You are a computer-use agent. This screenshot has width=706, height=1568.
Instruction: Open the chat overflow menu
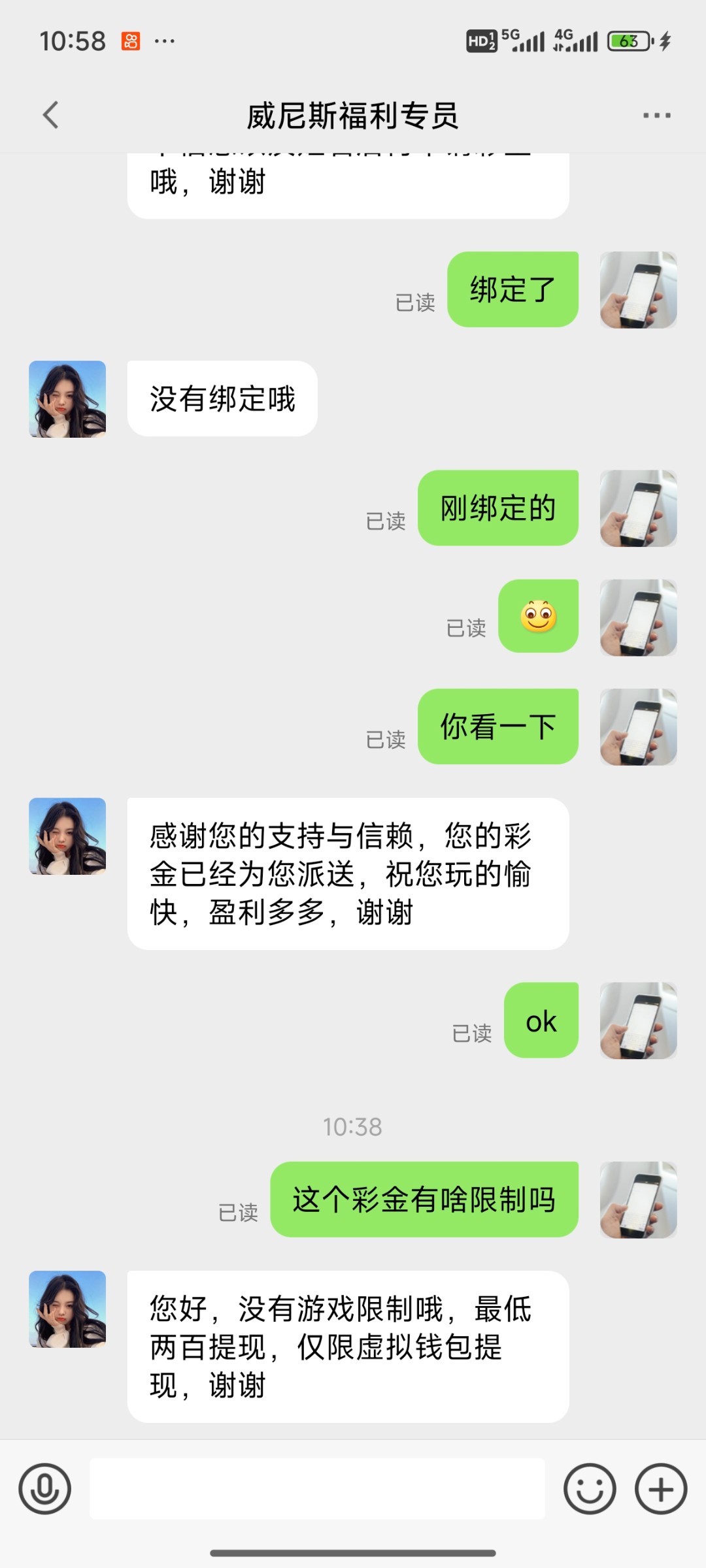click(656, 116)
